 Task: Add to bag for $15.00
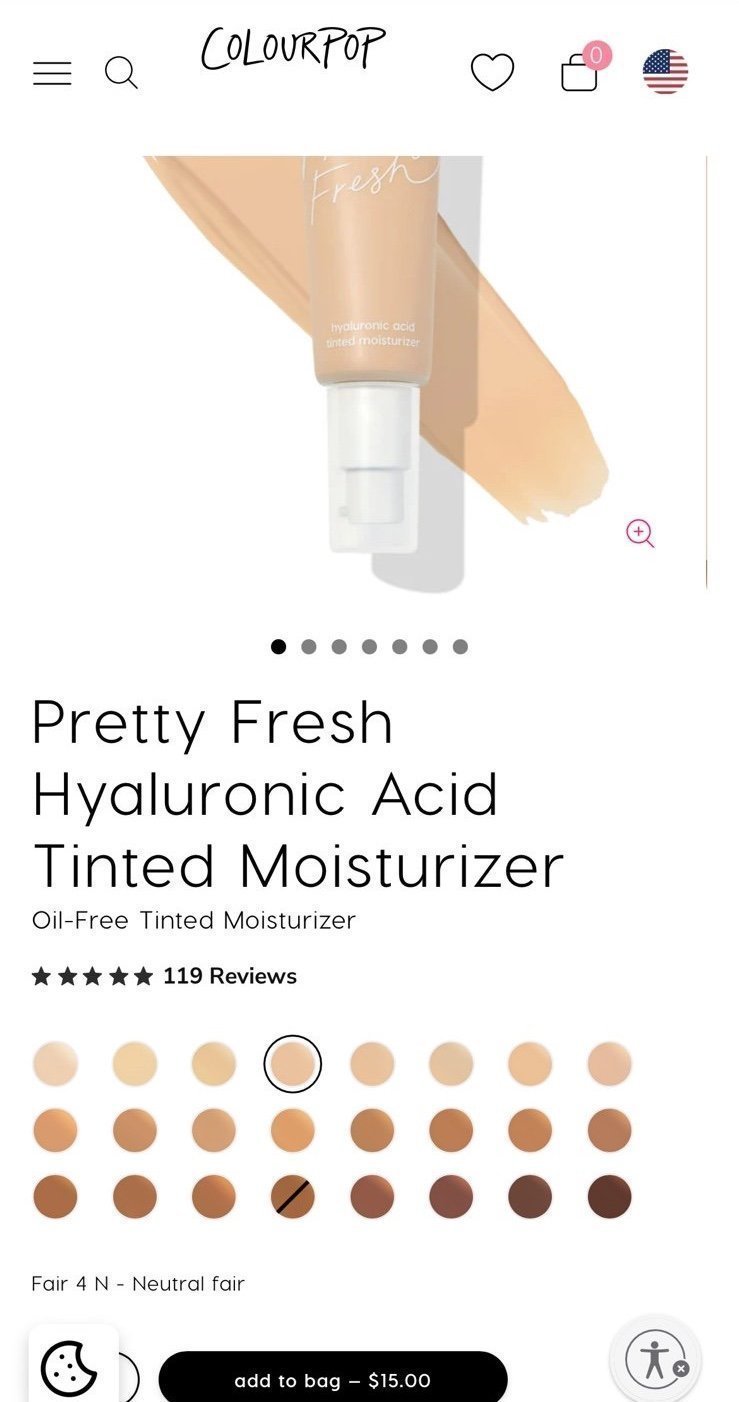[x=333, y=1380]
